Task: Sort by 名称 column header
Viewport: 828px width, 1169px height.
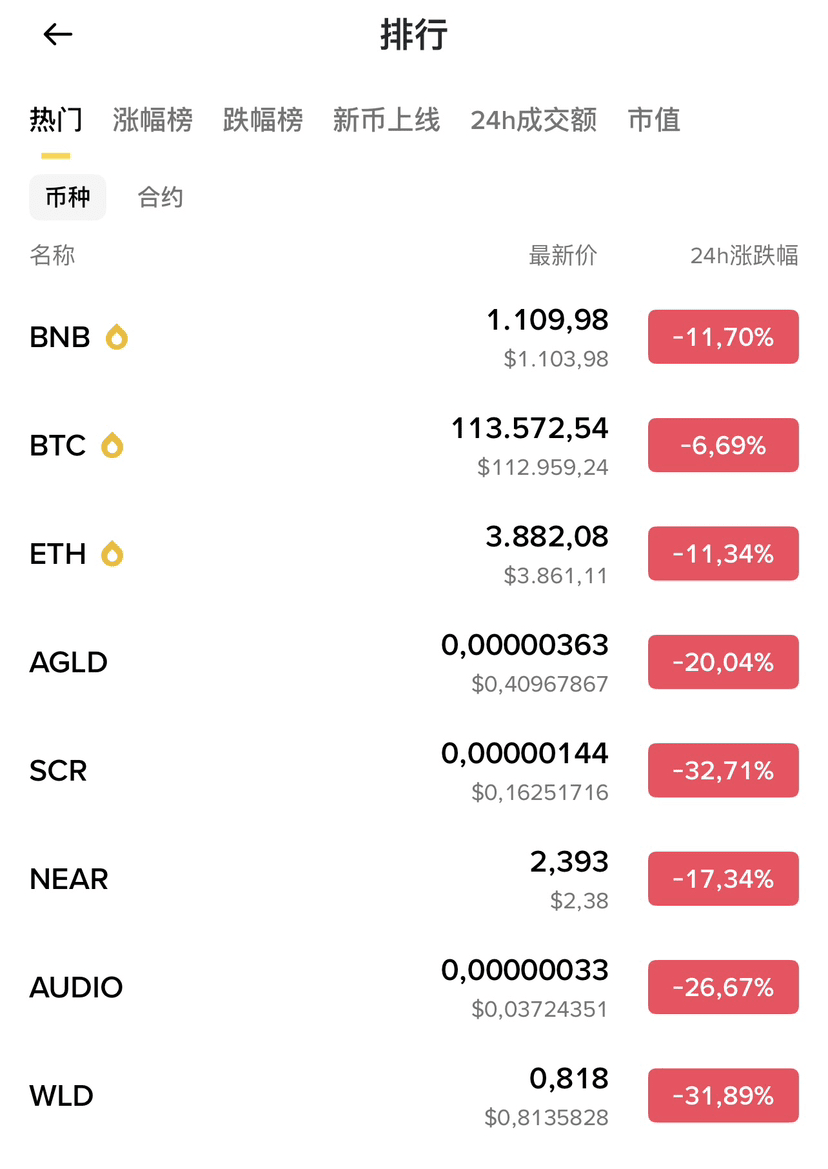Action: (x=52, y=256)
